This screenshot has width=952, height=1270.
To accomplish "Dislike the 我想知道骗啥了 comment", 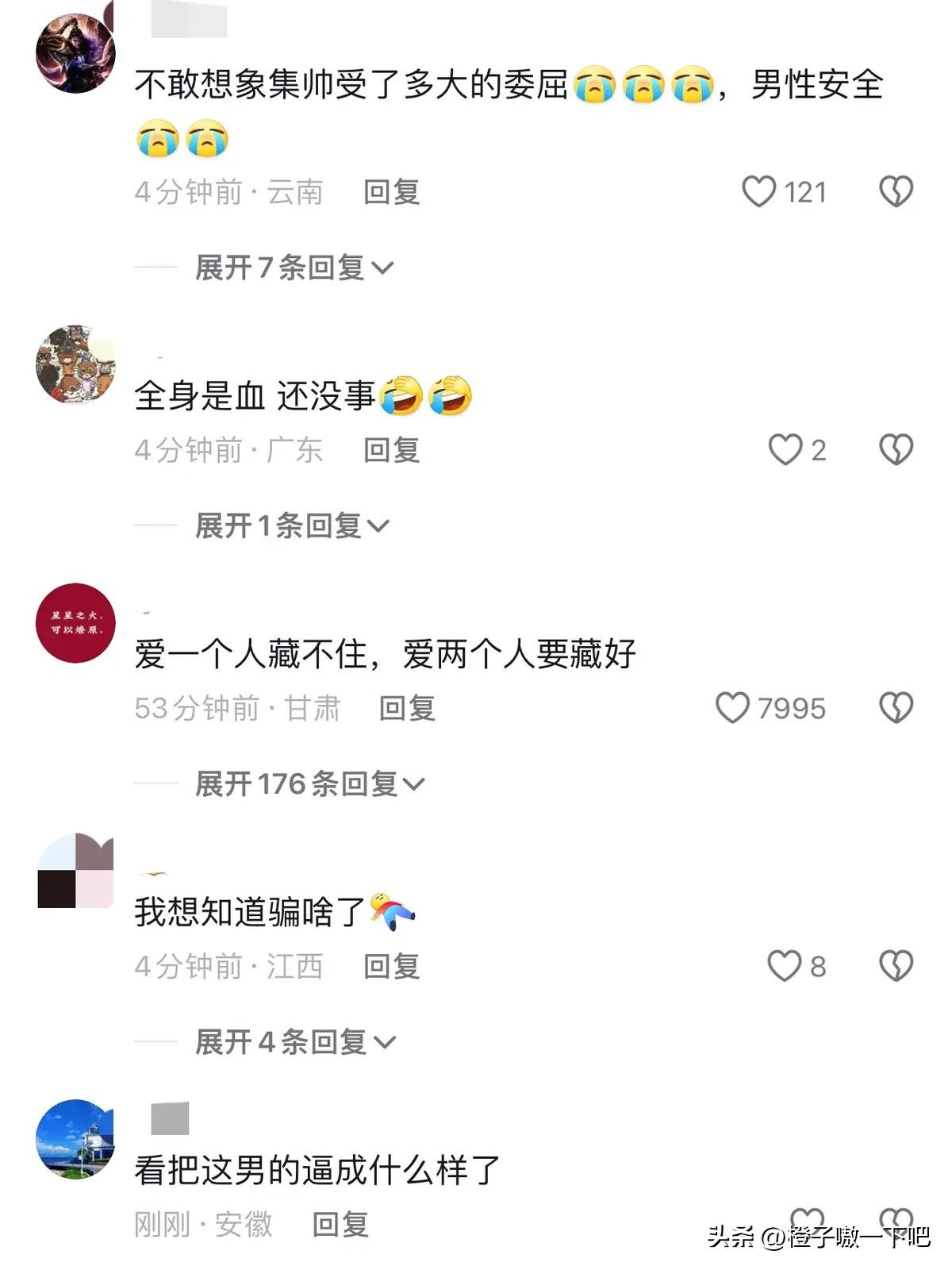I will [896, 966].
